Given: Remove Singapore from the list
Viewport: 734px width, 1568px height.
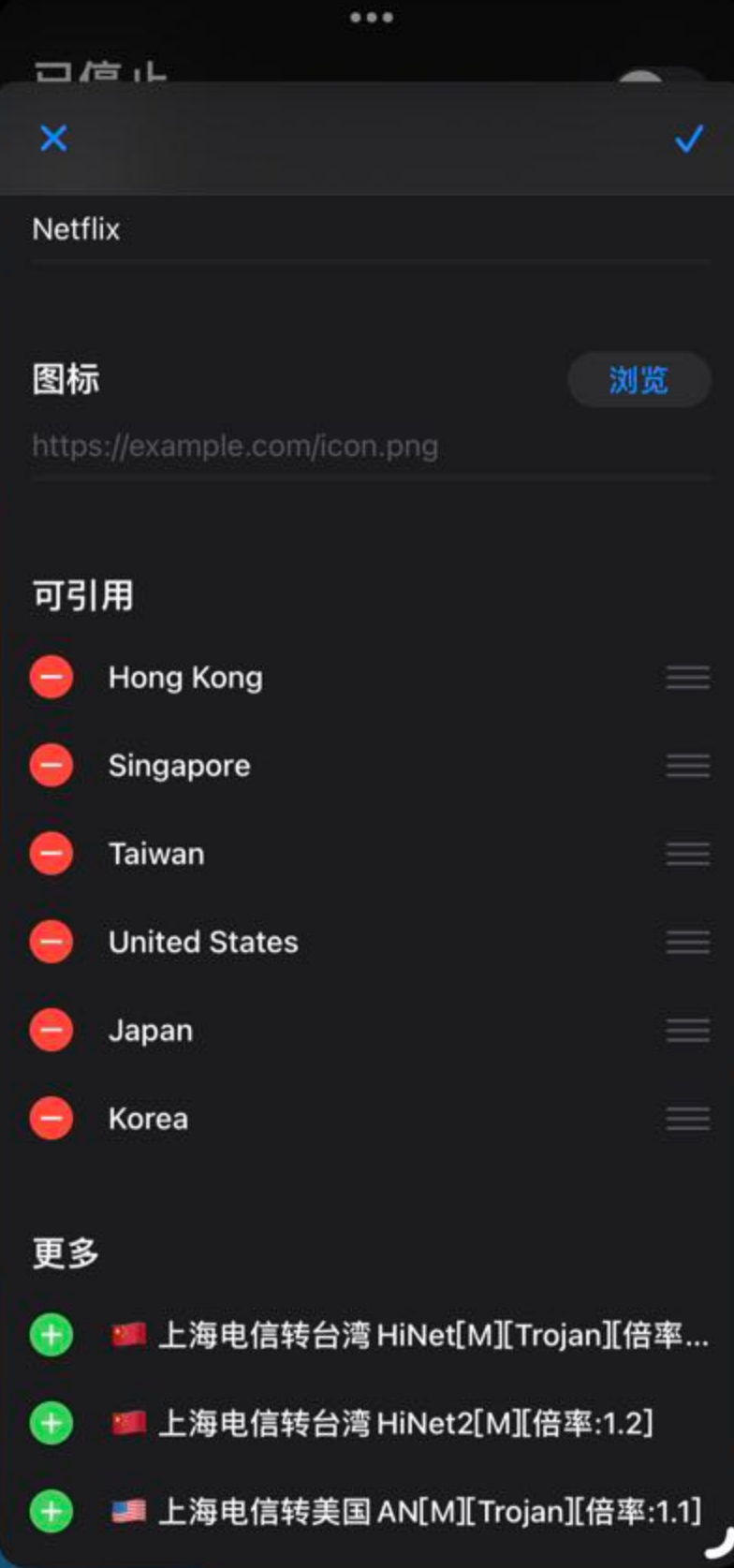Looking at the screenshot, I should pyautogui.click(x=51, y=766).
